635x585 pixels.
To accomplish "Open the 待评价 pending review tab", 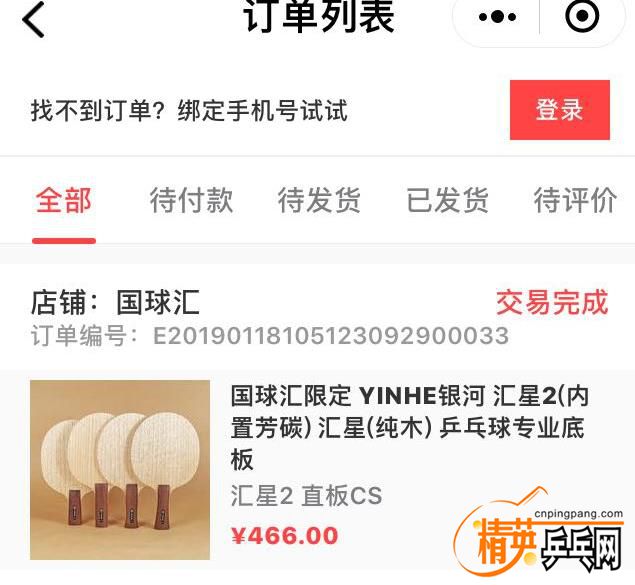I will tap(575, 200).
